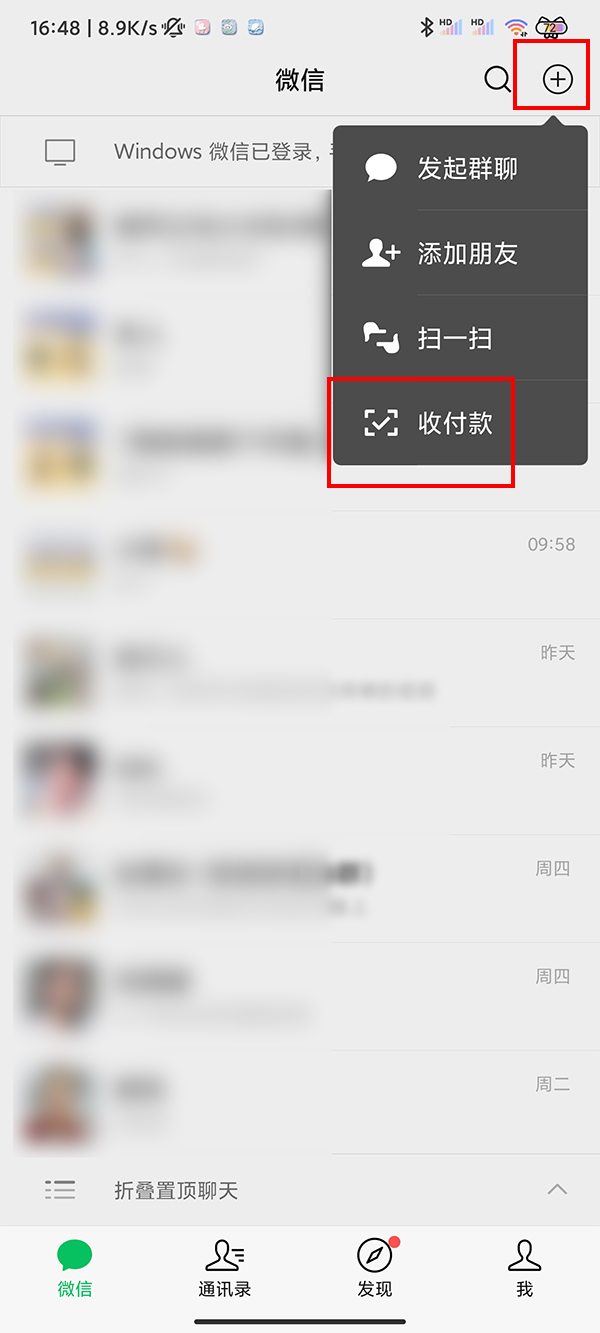600x1333 pixels.
Task: Choose 添加朋友 in the popup menu
Action: click(x=460, y=253)
